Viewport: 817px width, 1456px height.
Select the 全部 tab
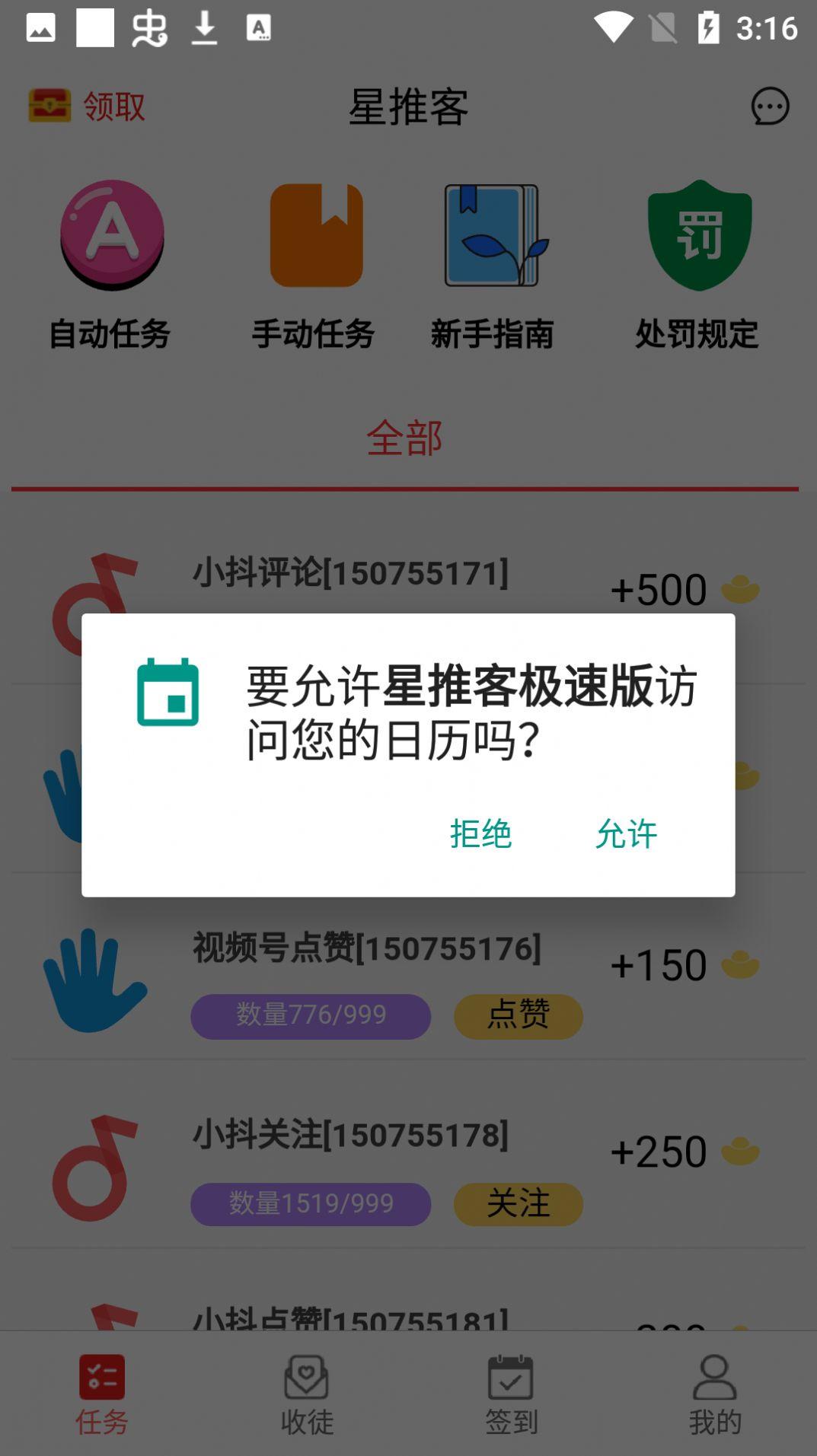coord(404,438)
